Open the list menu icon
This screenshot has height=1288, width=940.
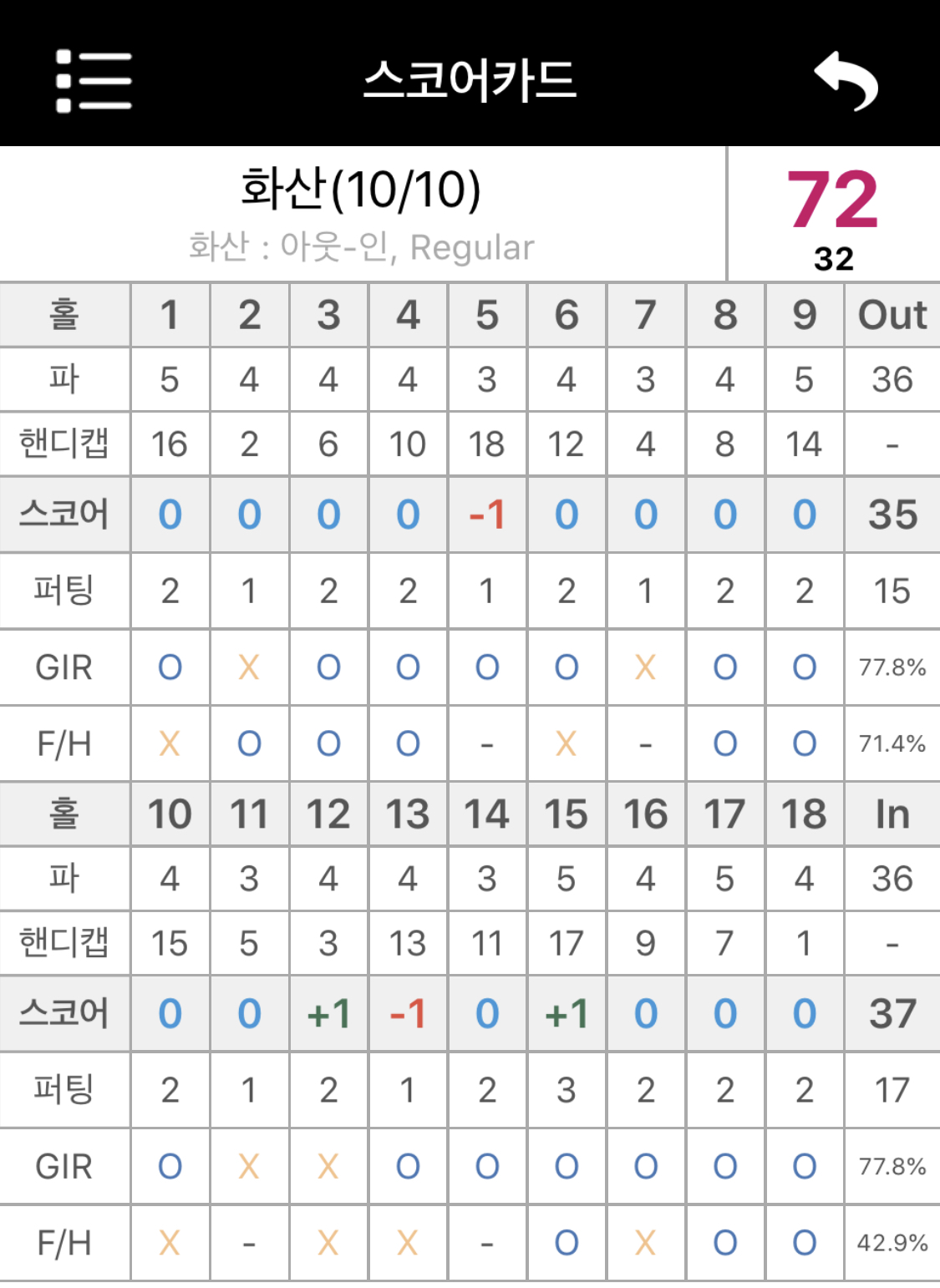click(94, 81)
